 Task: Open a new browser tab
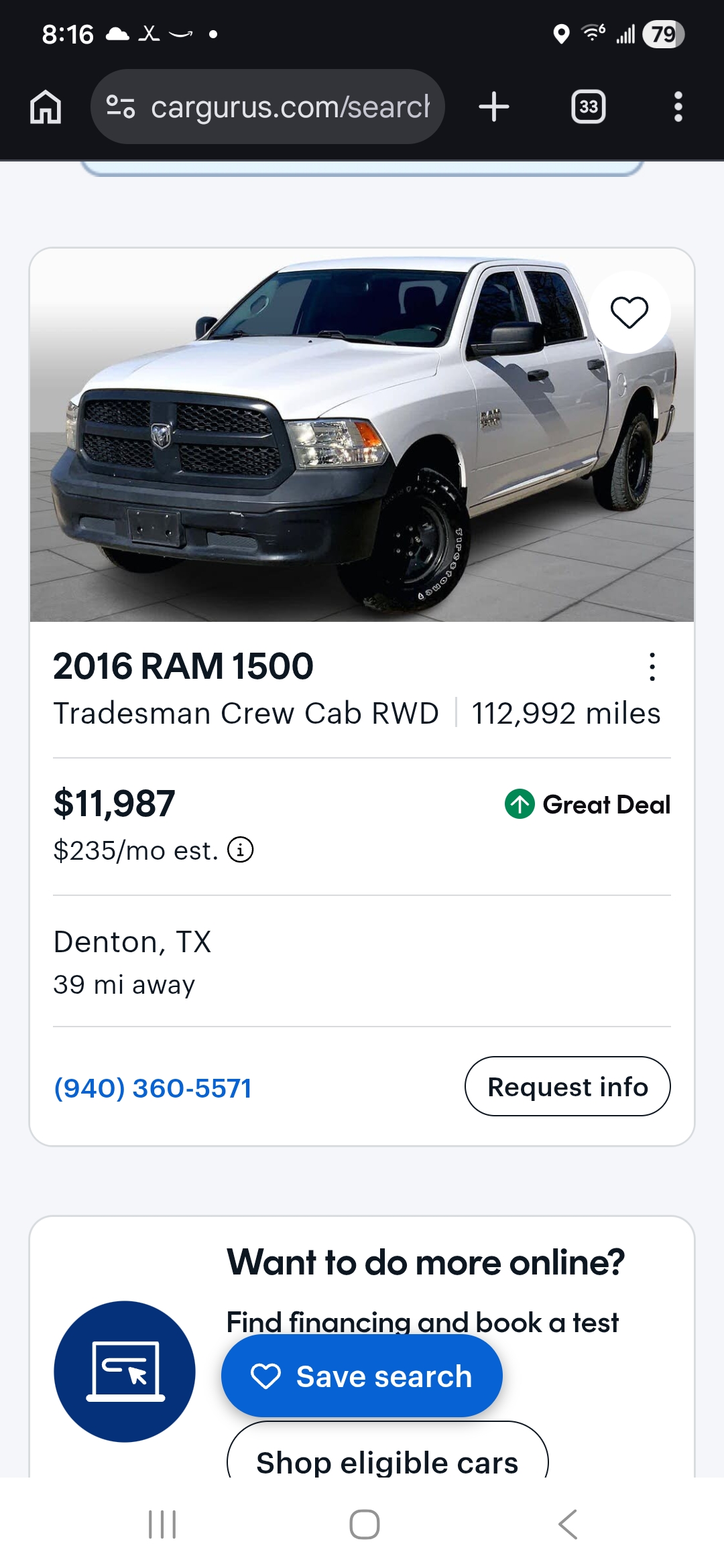[494, 107]
